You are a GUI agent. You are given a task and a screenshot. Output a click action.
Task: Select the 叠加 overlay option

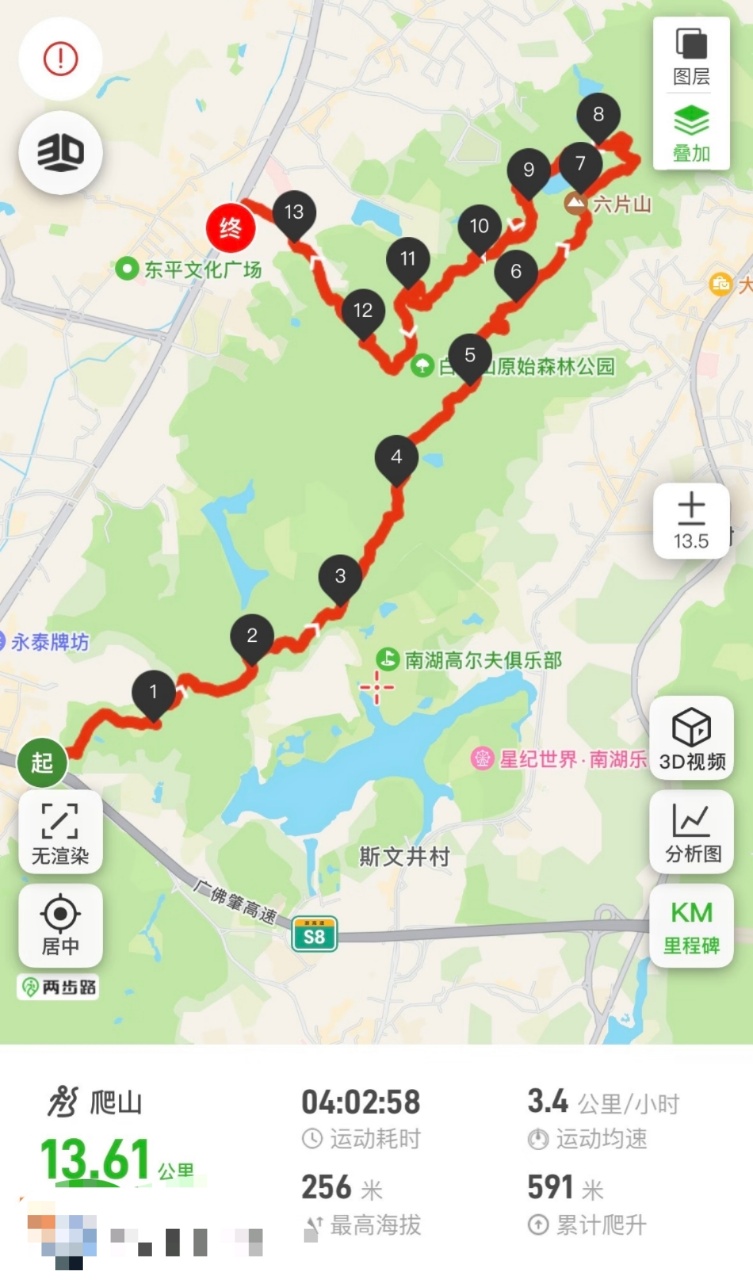pyautogui.click(x=691, y=133)
